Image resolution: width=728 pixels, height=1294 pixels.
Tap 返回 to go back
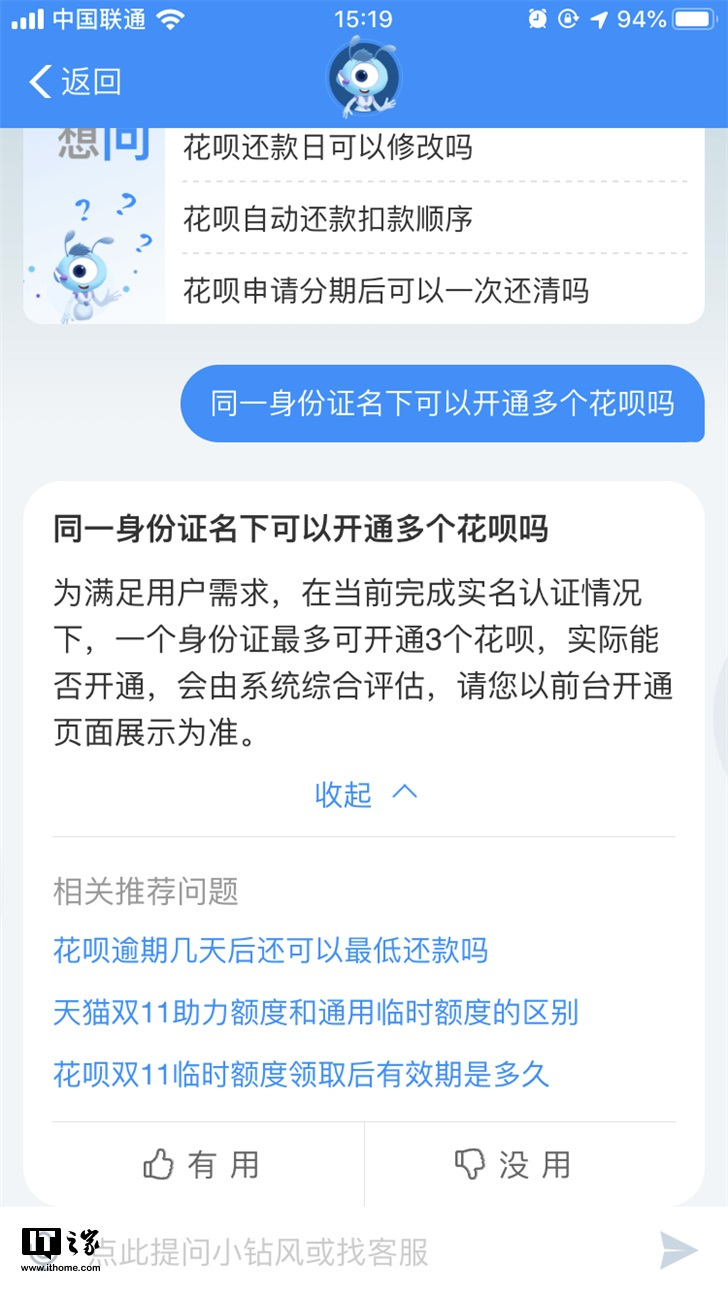(75, 82)
